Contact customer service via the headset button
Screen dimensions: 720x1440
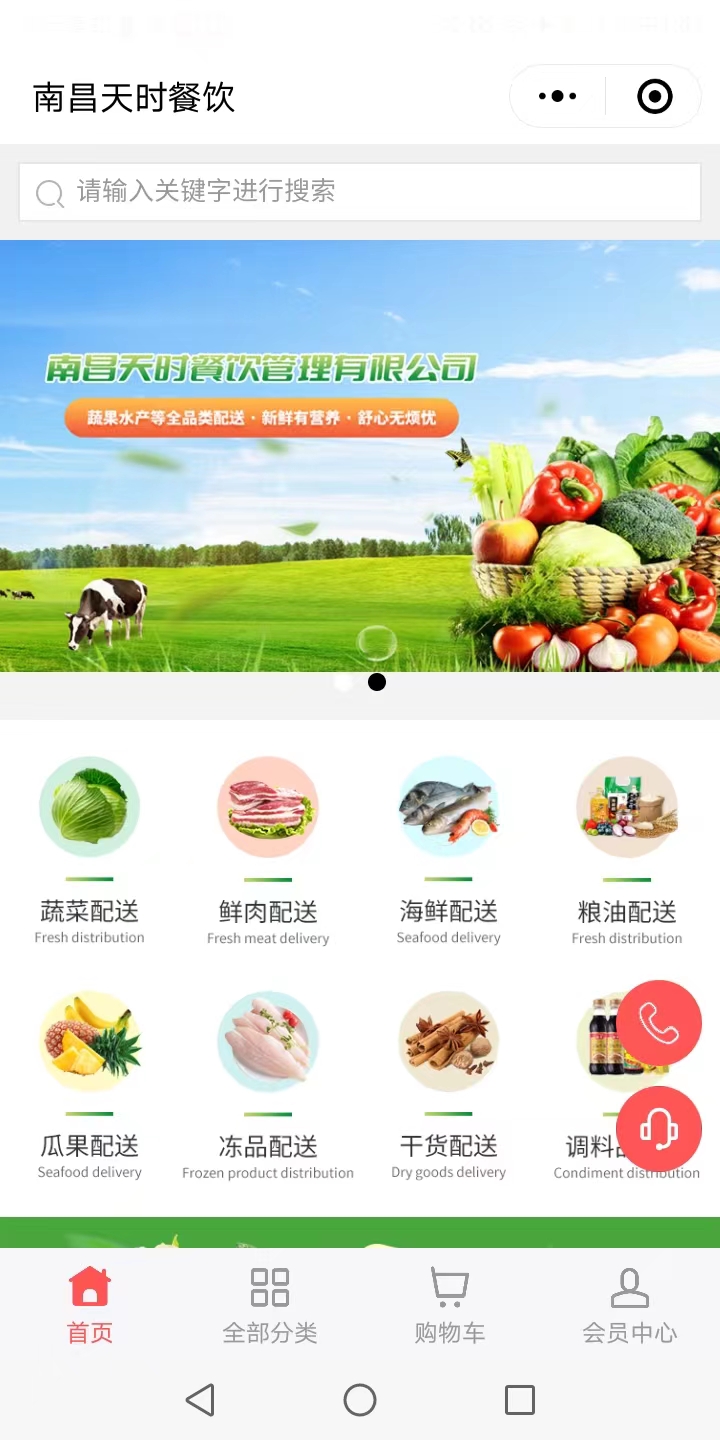coord(659,1129)
